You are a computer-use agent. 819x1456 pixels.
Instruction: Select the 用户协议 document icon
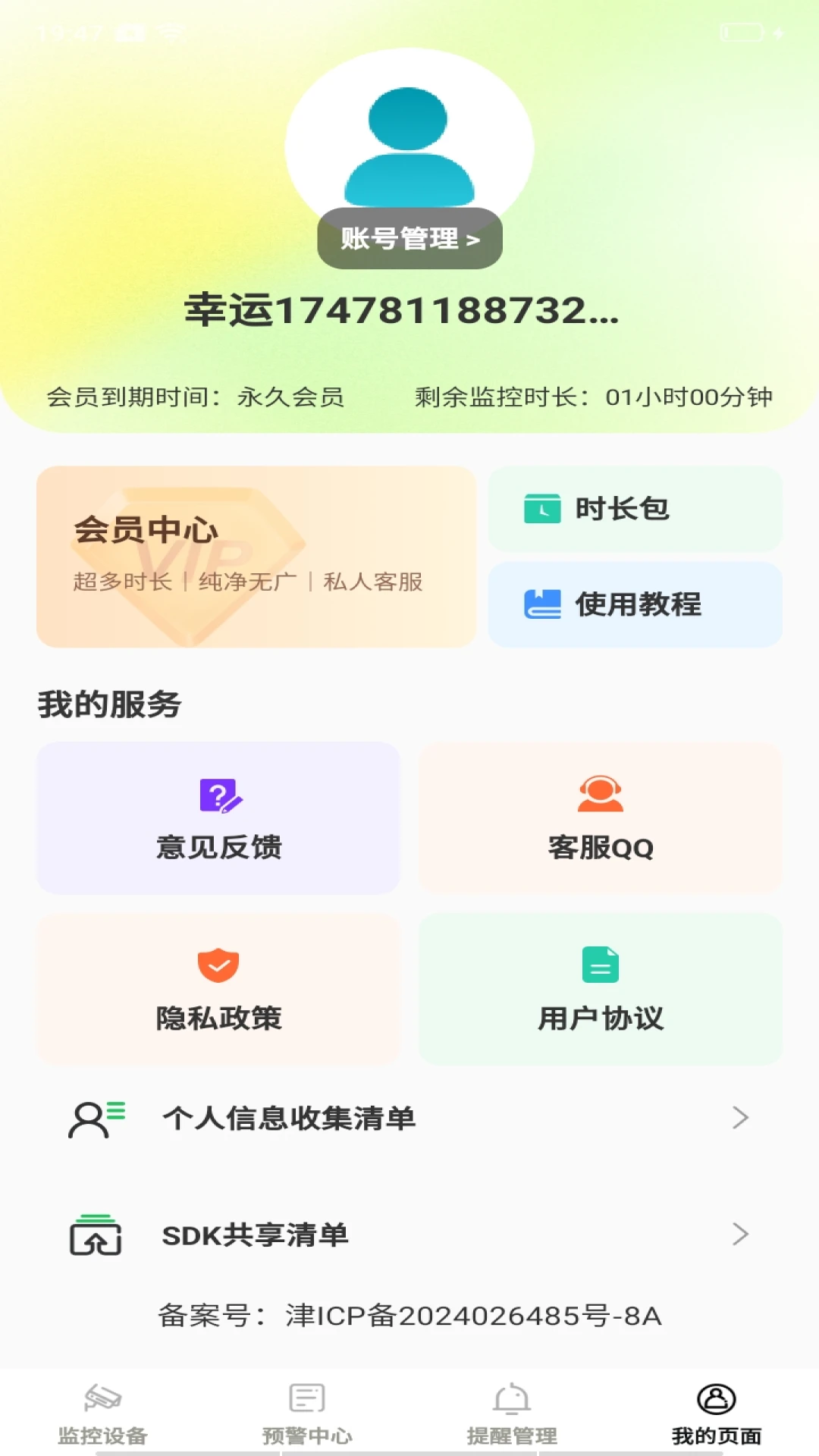coord(601,965)
